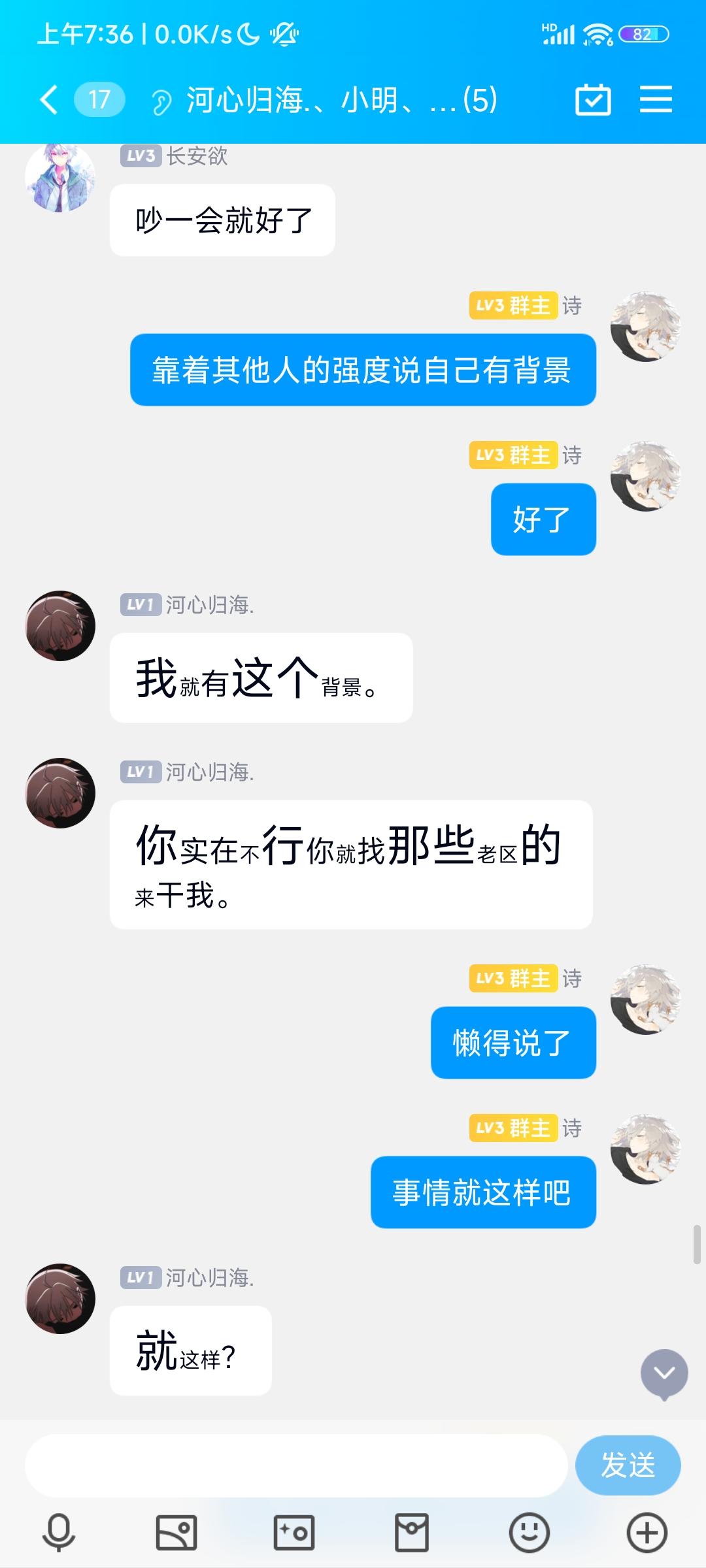
Task: Tap the earphone mode icon beside group name
Action: (159, 99)
